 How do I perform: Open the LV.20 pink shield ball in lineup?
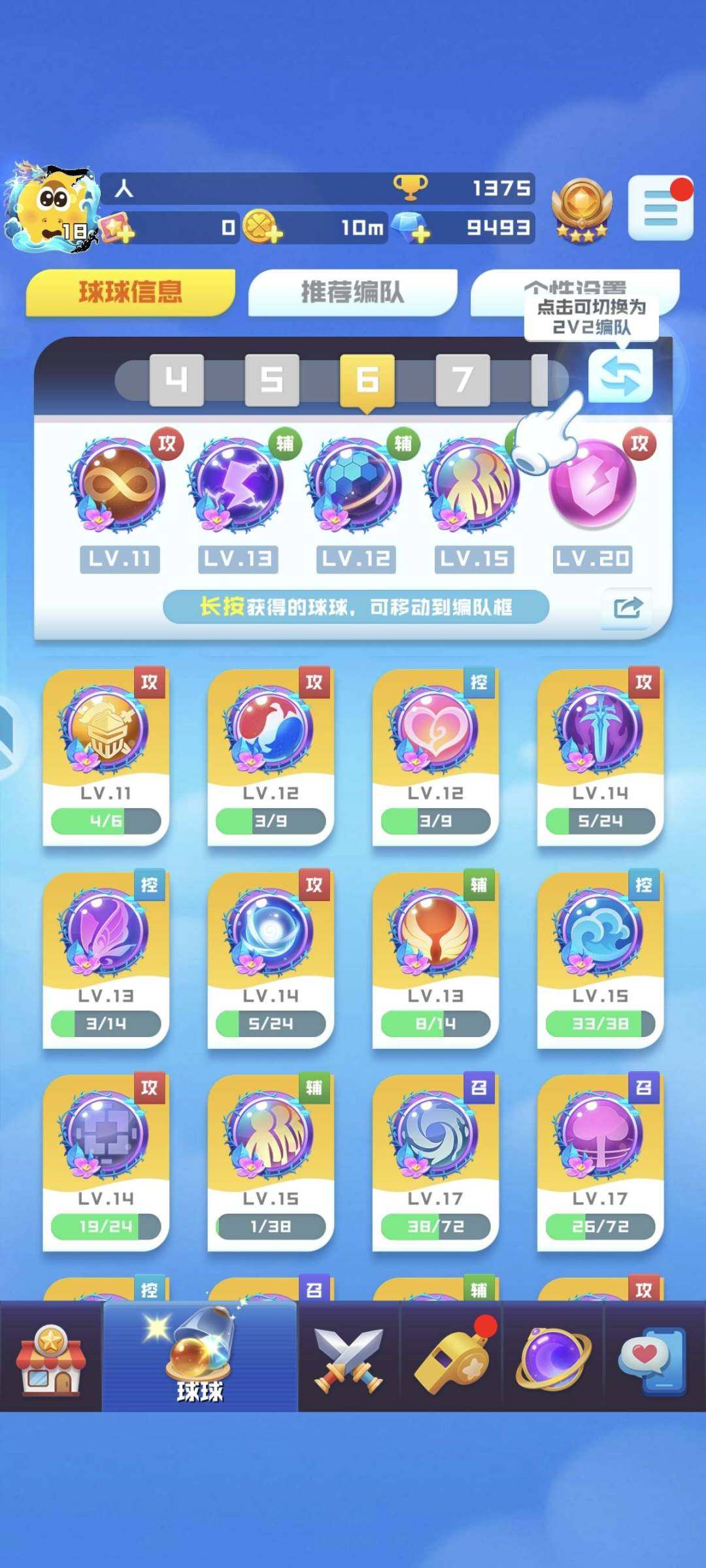[x=592, y=485]
